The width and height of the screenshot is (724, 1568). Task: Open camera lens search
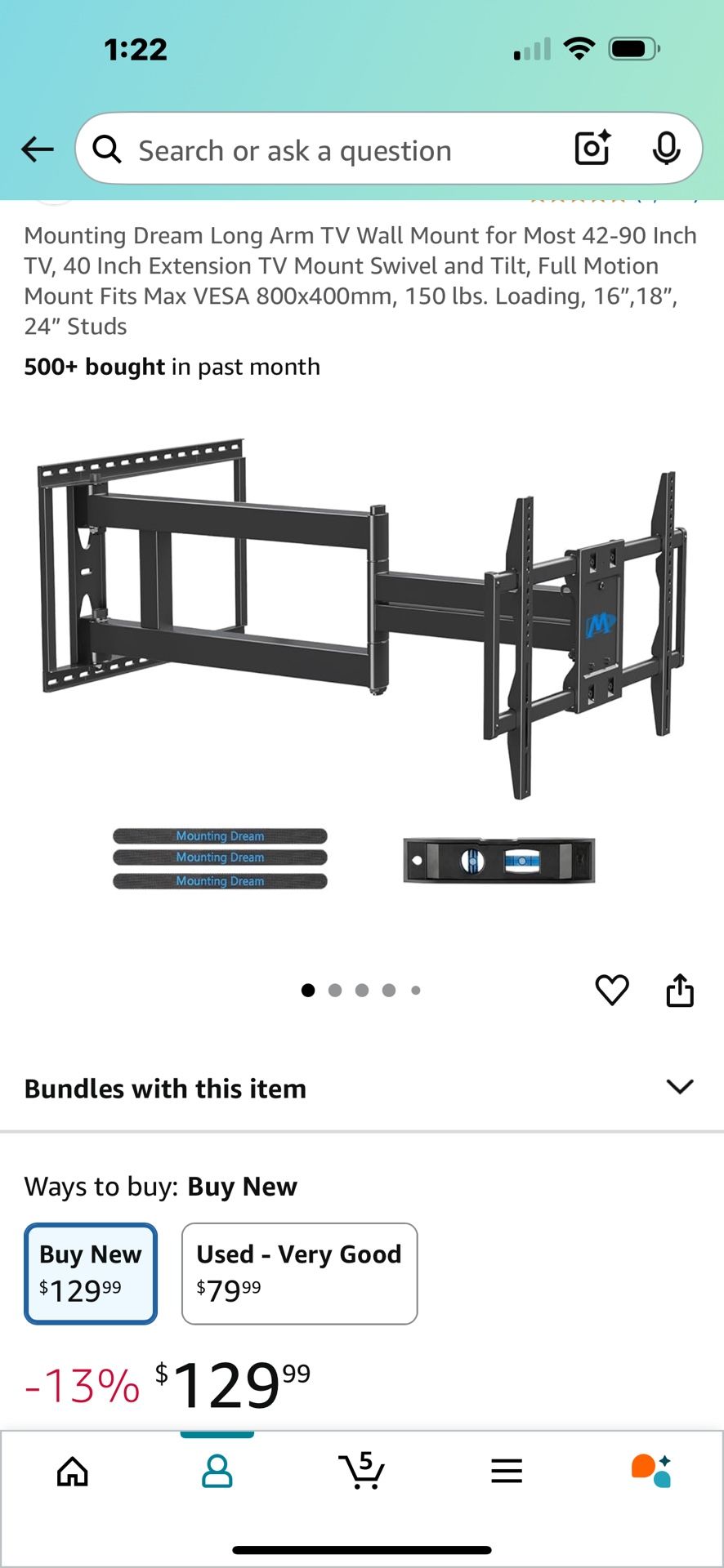(x=592, y=149)
